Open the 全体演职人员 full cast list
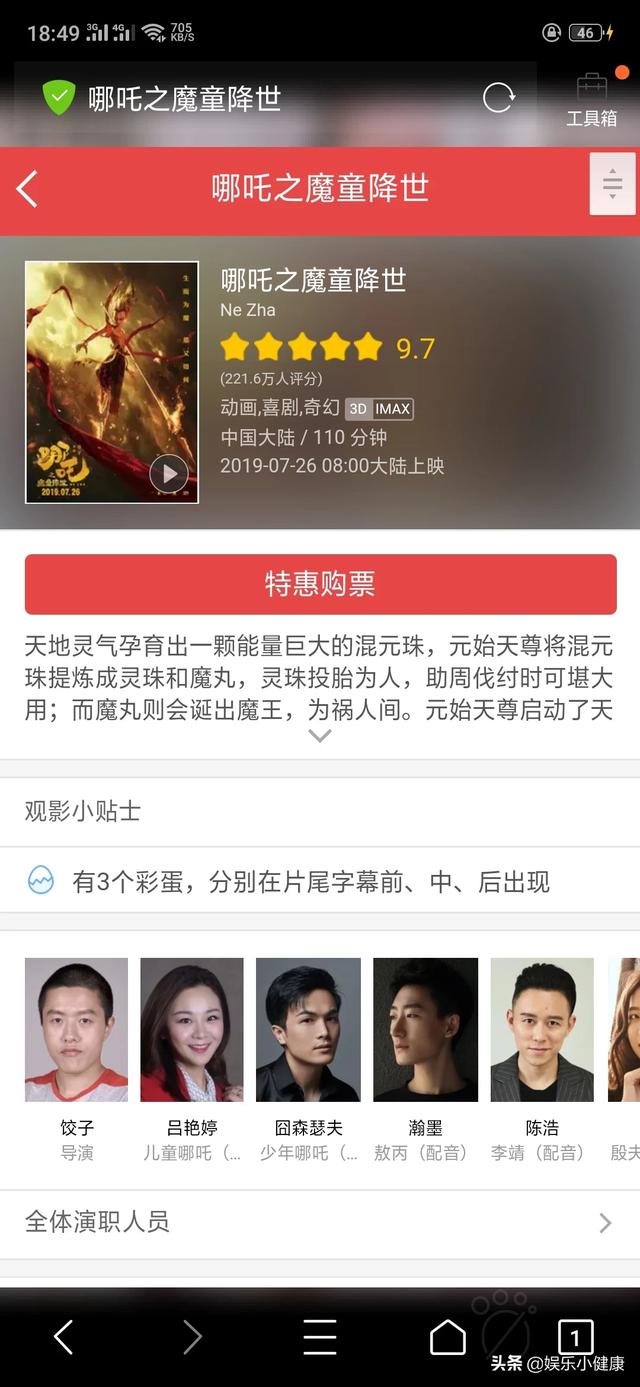The image size is (640, 1387). click(x=320, y=1222)
